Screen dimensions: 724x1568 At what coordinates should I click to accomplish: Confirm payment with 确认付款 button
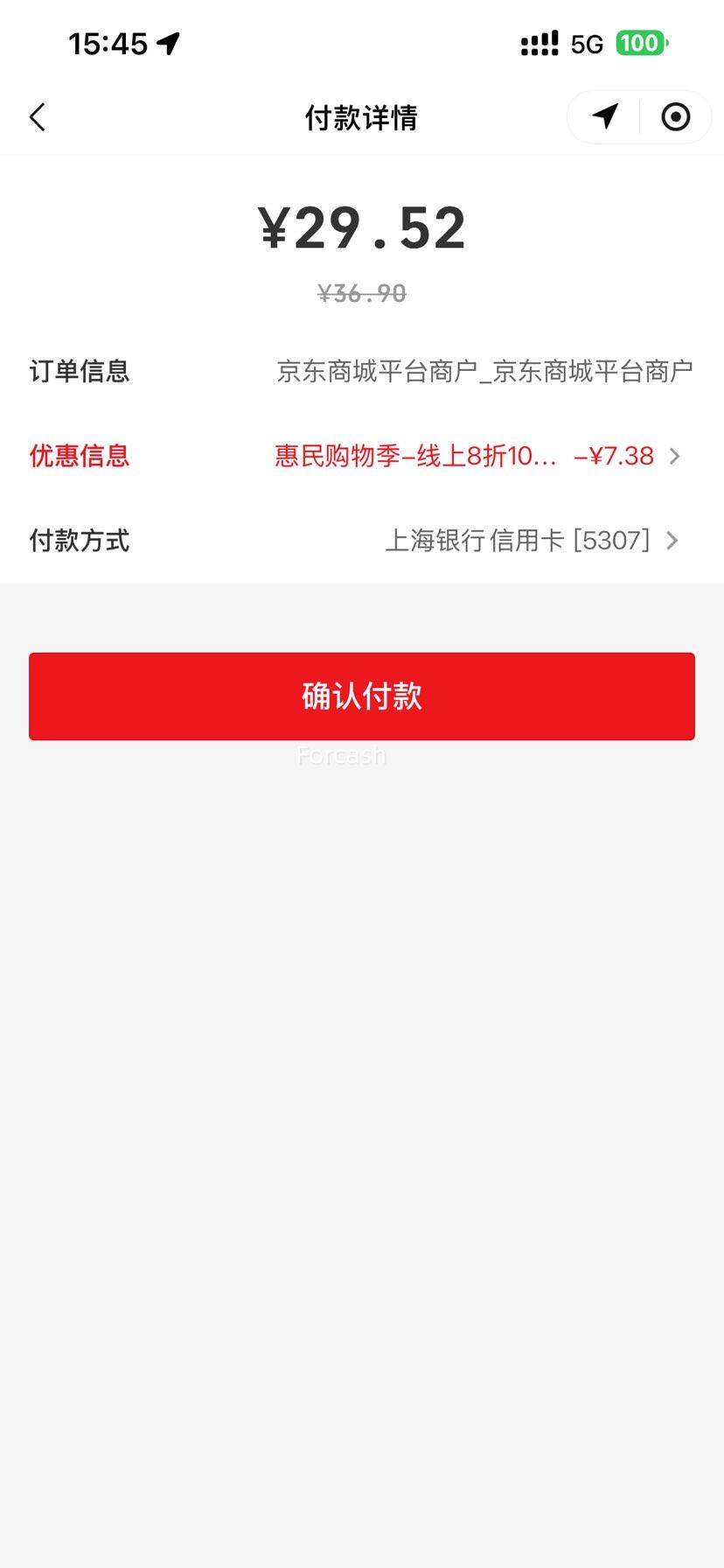(362, 696)
